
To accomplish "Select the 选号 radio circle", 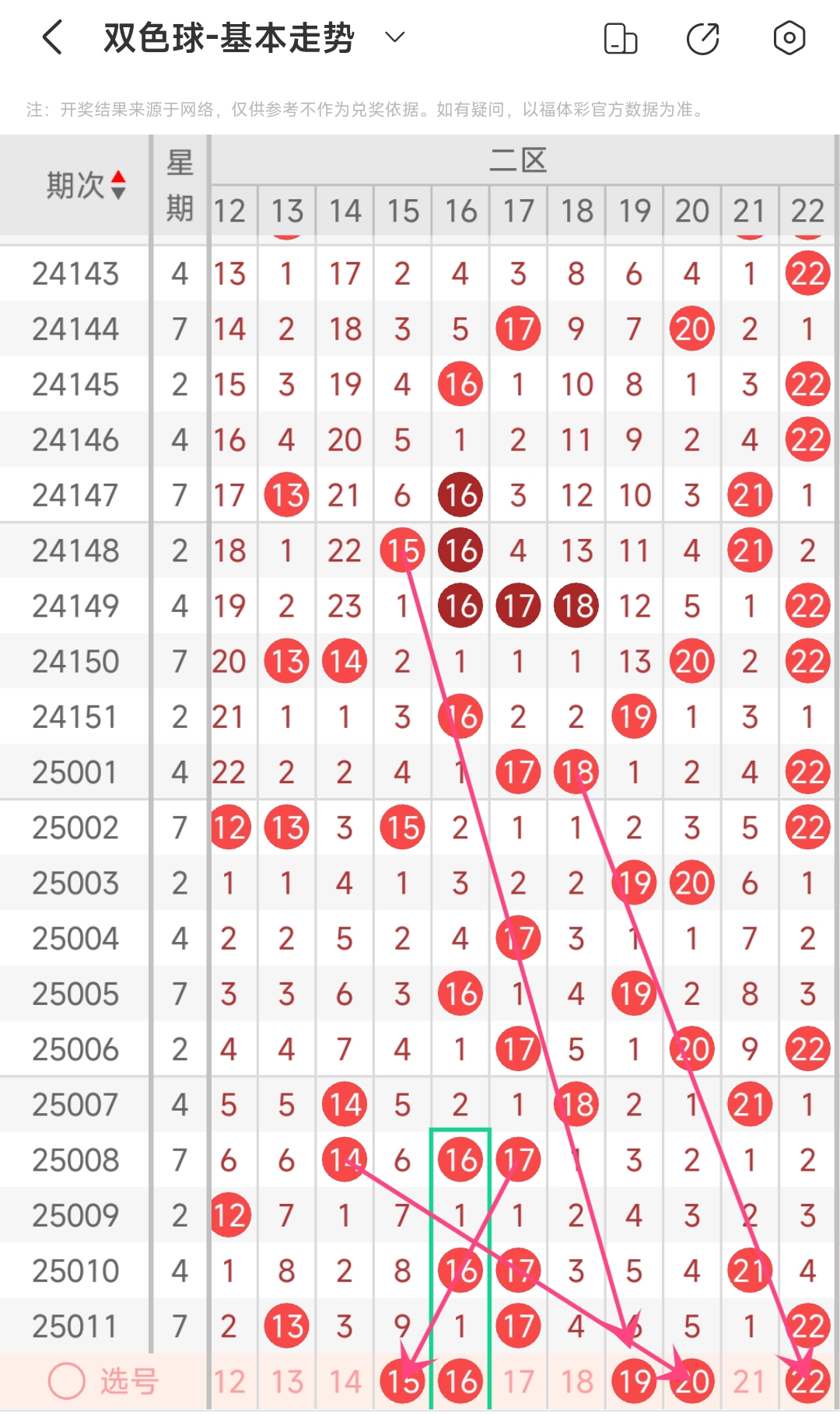I will coord(67,1381).
